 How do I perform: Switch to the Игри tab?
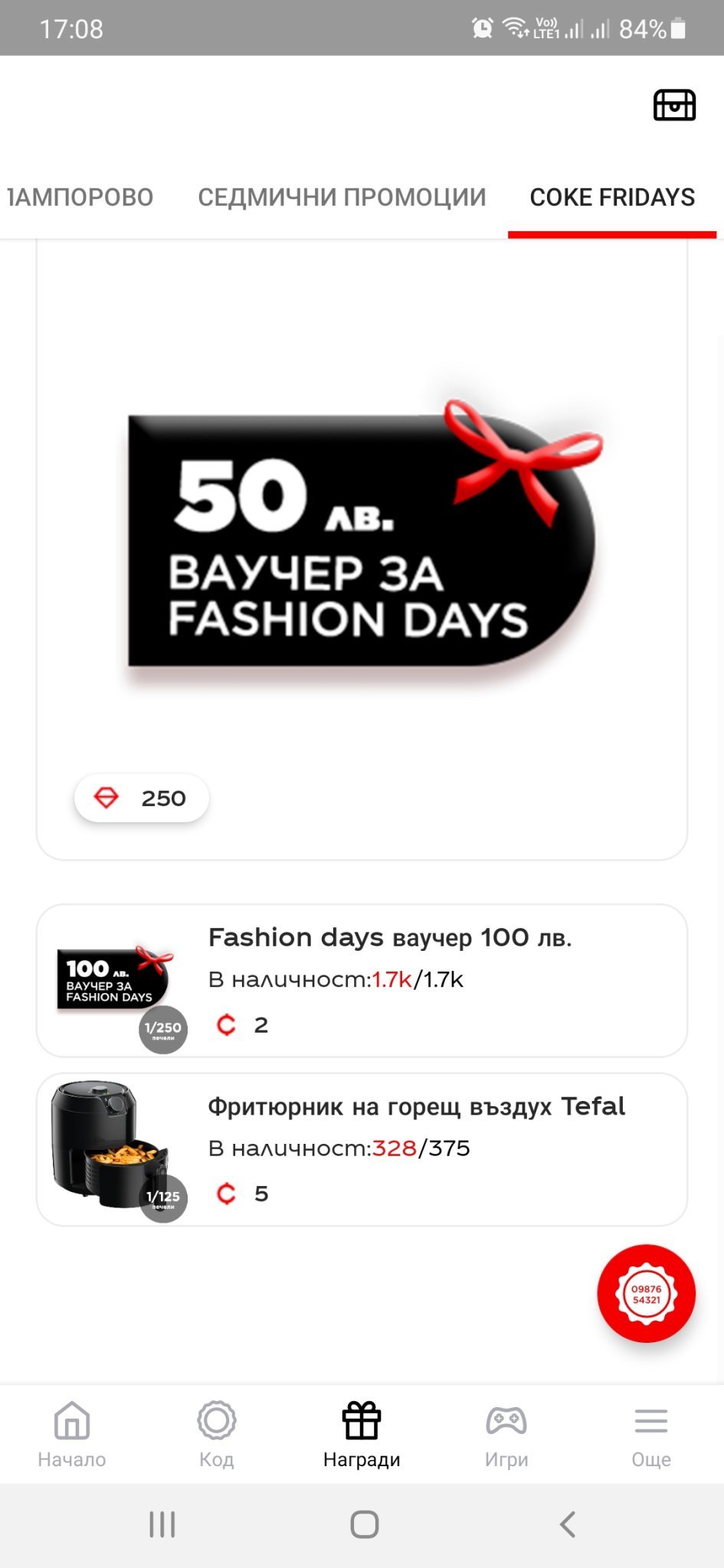[x=506, y=1435]
